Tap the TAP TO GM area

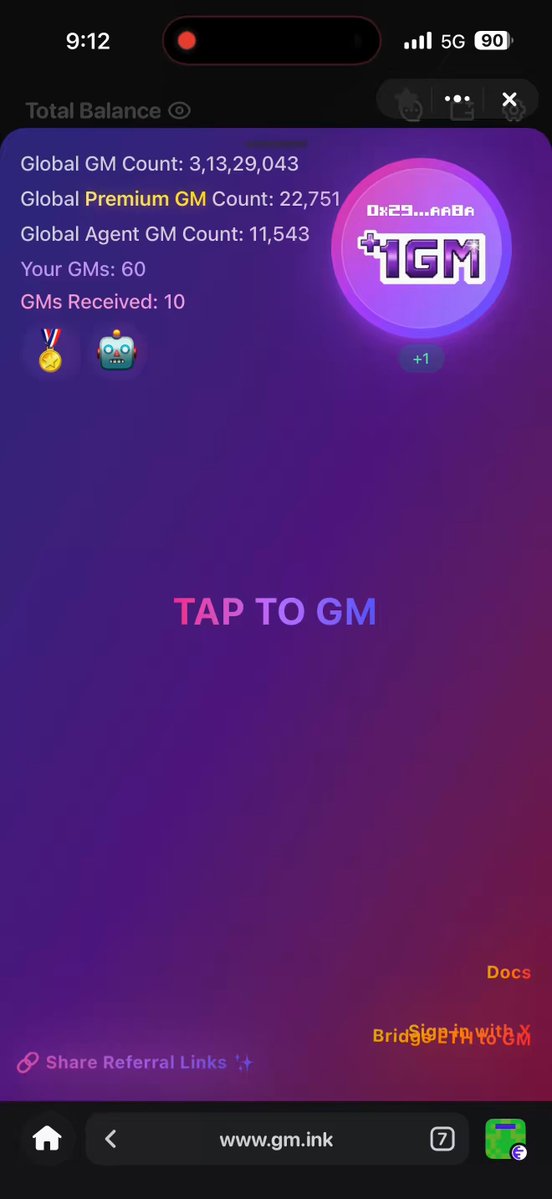click(275, 612)
